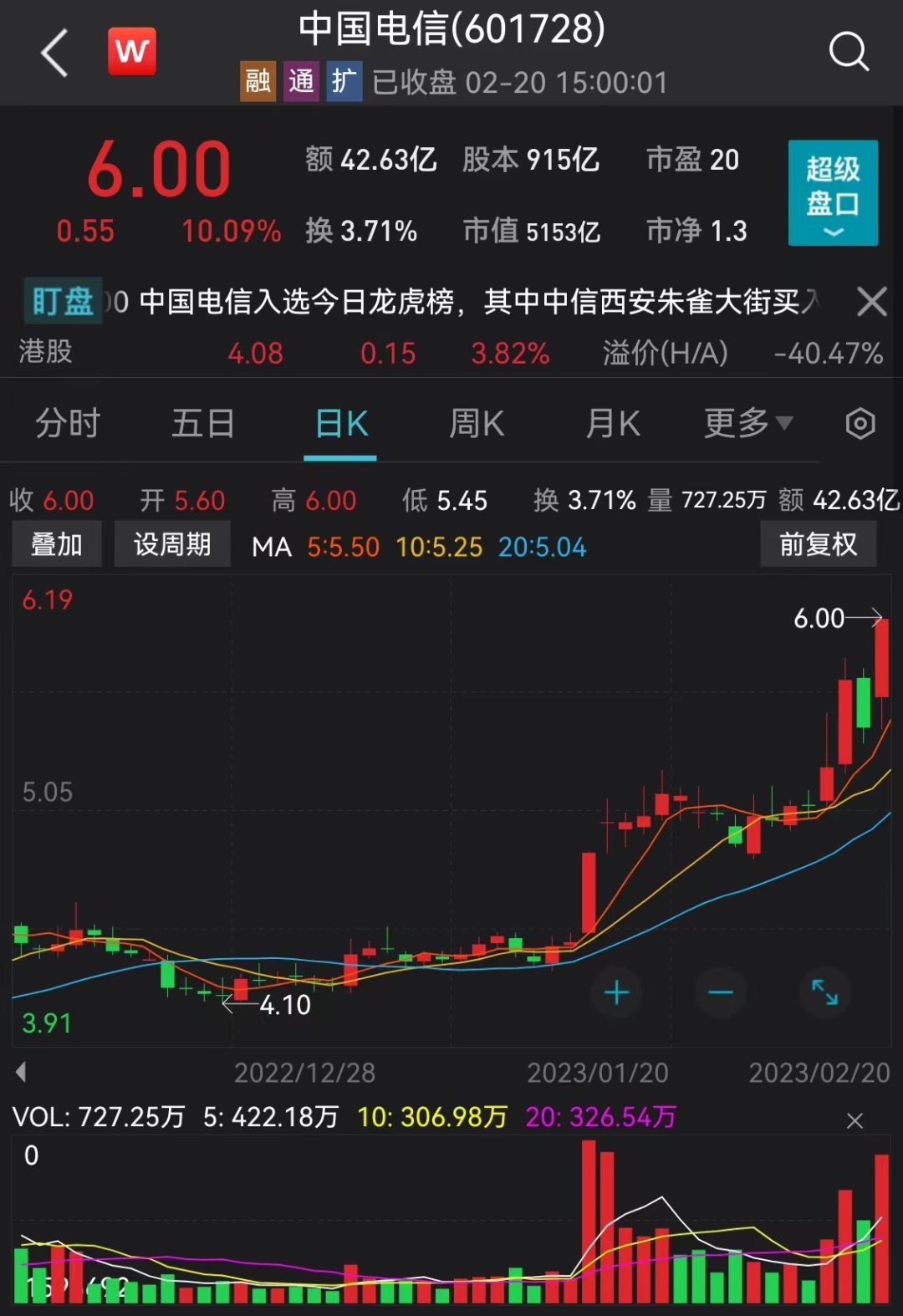Switch to the 五日 chart tab

click(203, 424)
